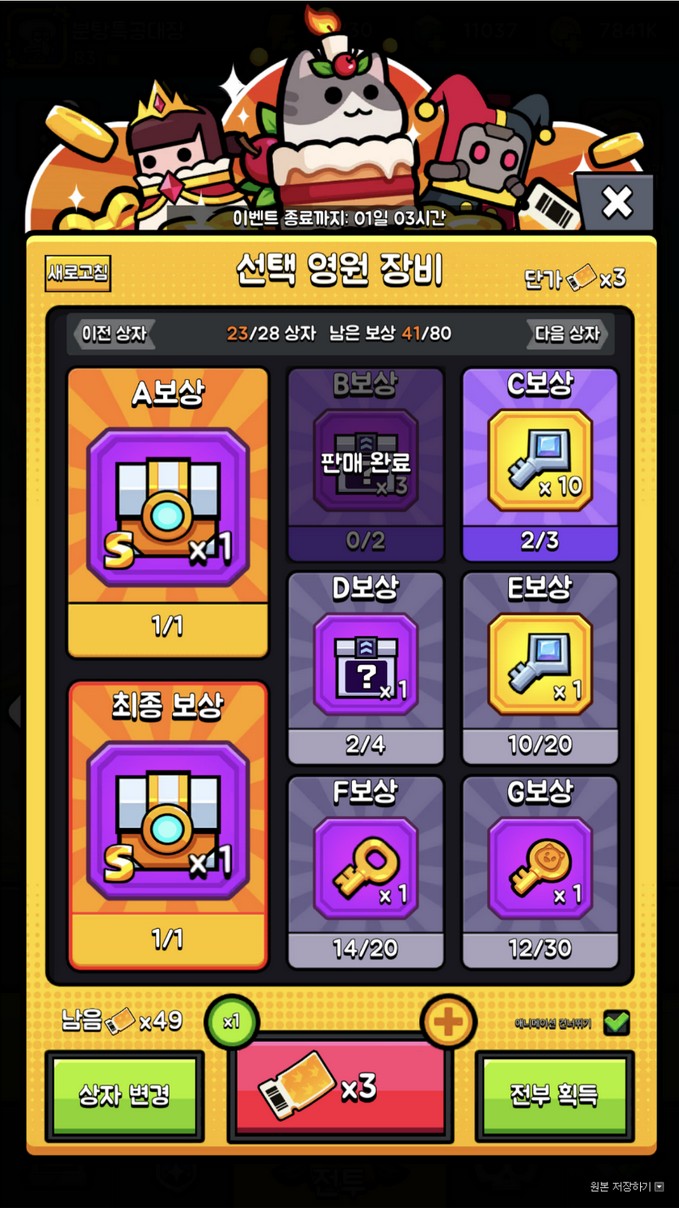Go to 이전 상자 previous box

113,333
